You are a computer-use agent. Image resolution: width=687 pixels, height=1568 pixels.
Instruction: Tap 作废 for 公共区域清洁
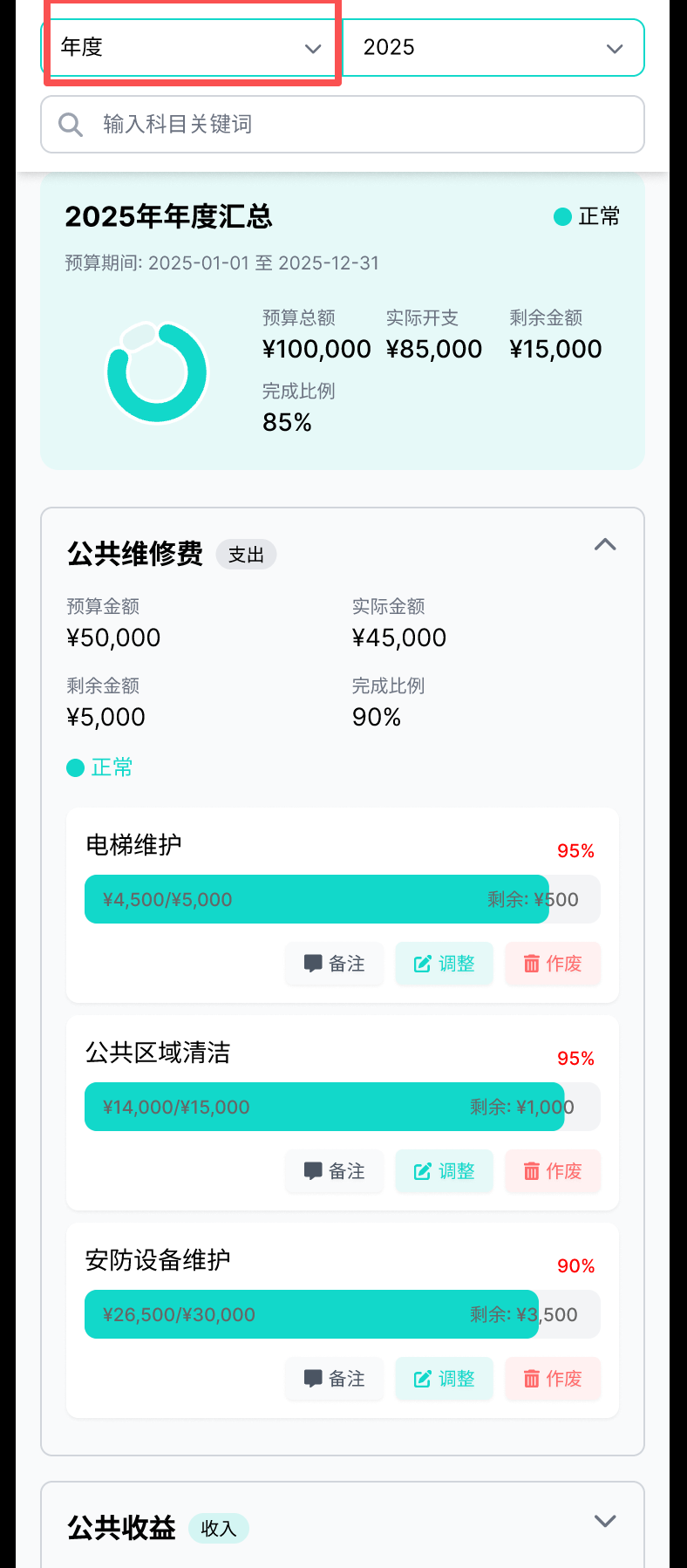click(553, 1171)
